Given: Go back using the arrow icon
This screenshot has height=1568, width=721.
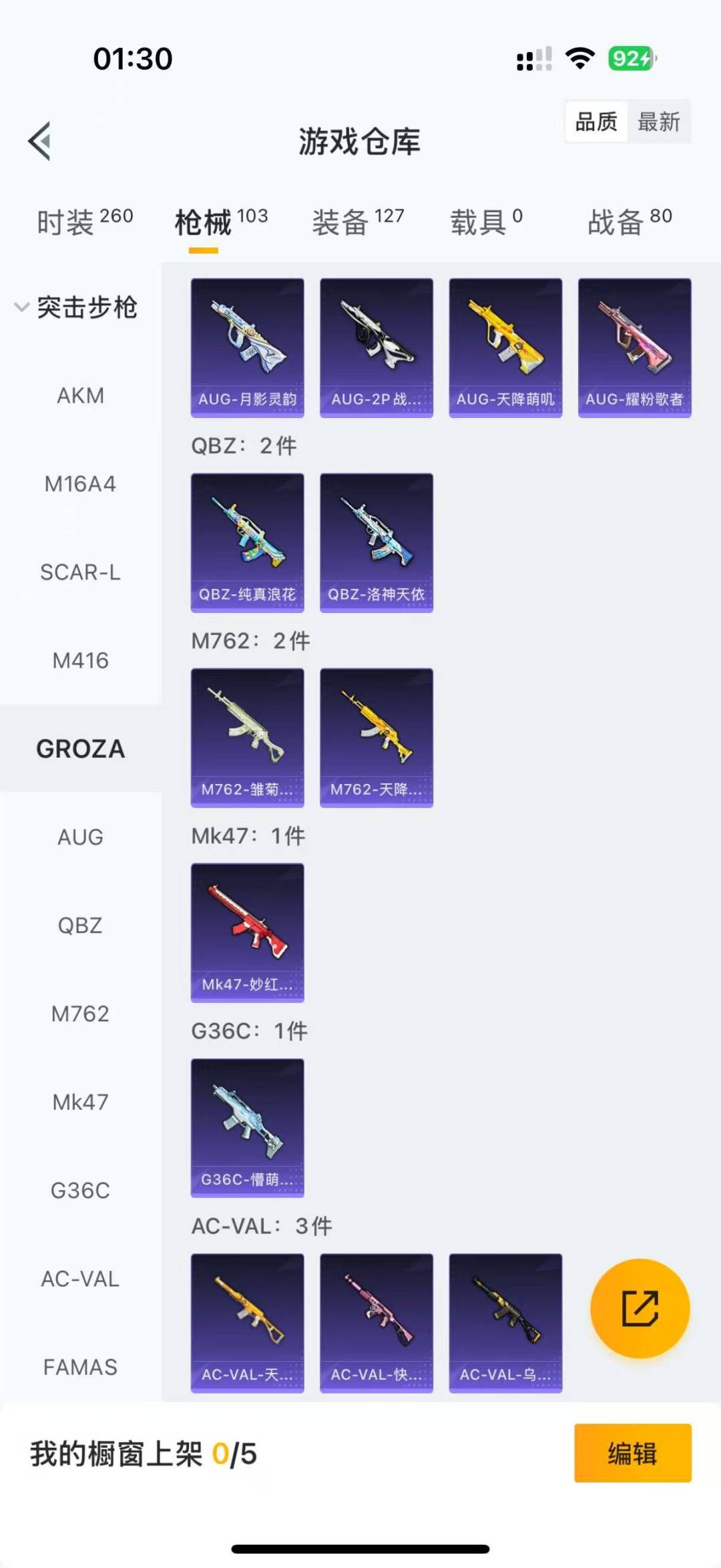Looking at the screenshot, I should tap(40, 141).
